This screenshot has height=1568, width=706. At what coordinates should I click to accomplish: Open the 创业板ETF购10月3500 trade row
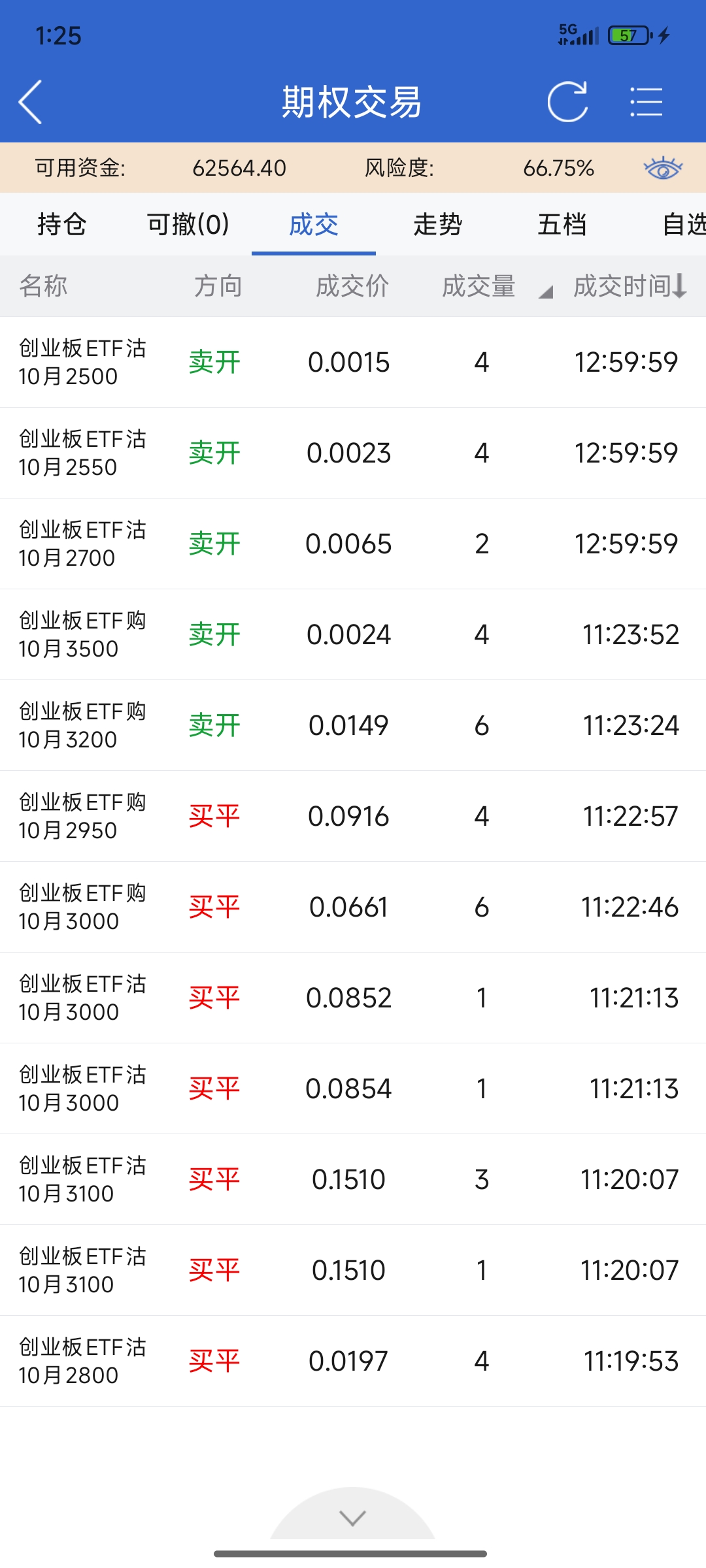tap(353, 634)
